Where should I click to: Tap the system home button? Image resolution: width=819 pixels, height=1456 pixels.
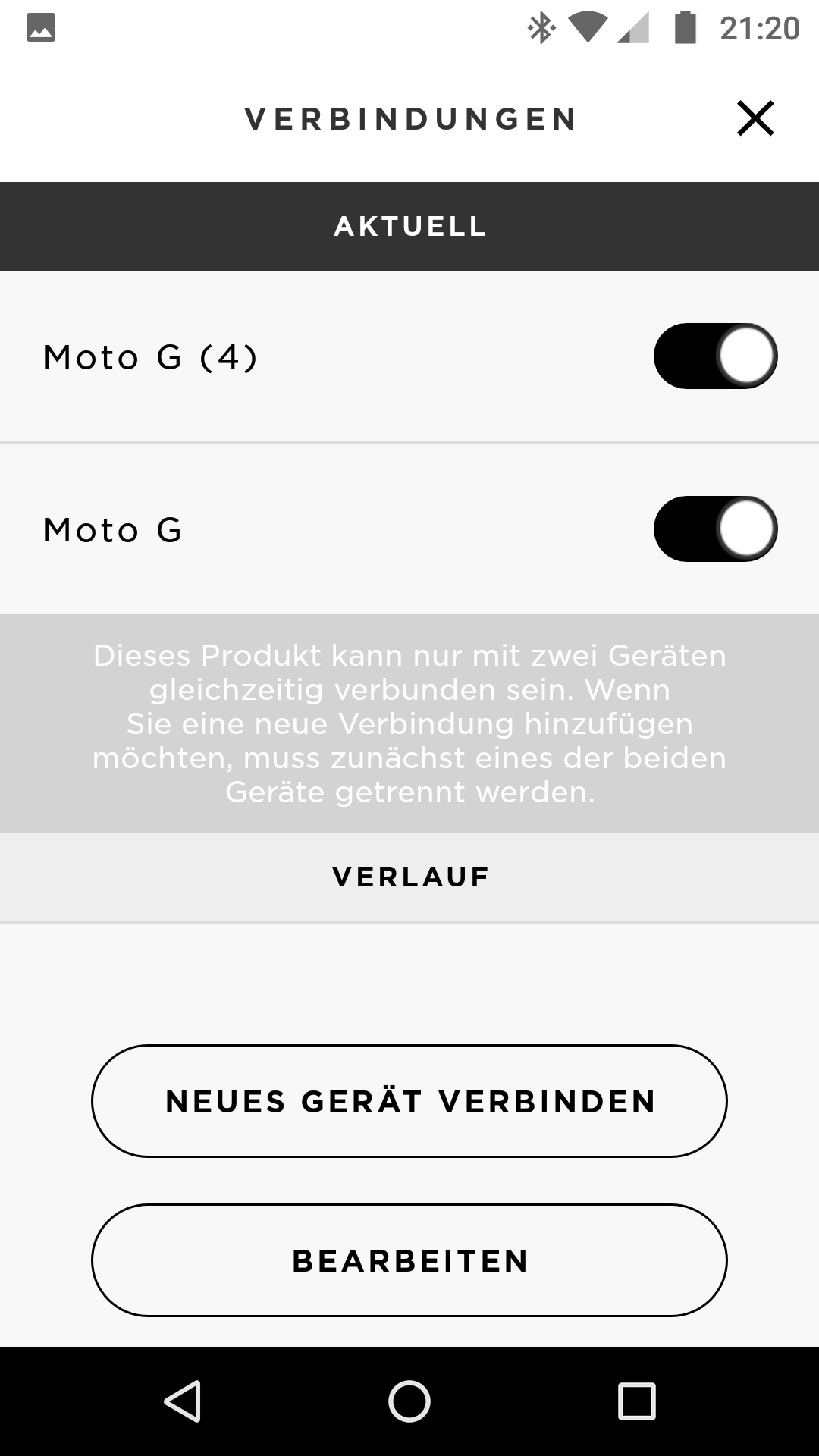409,1401
